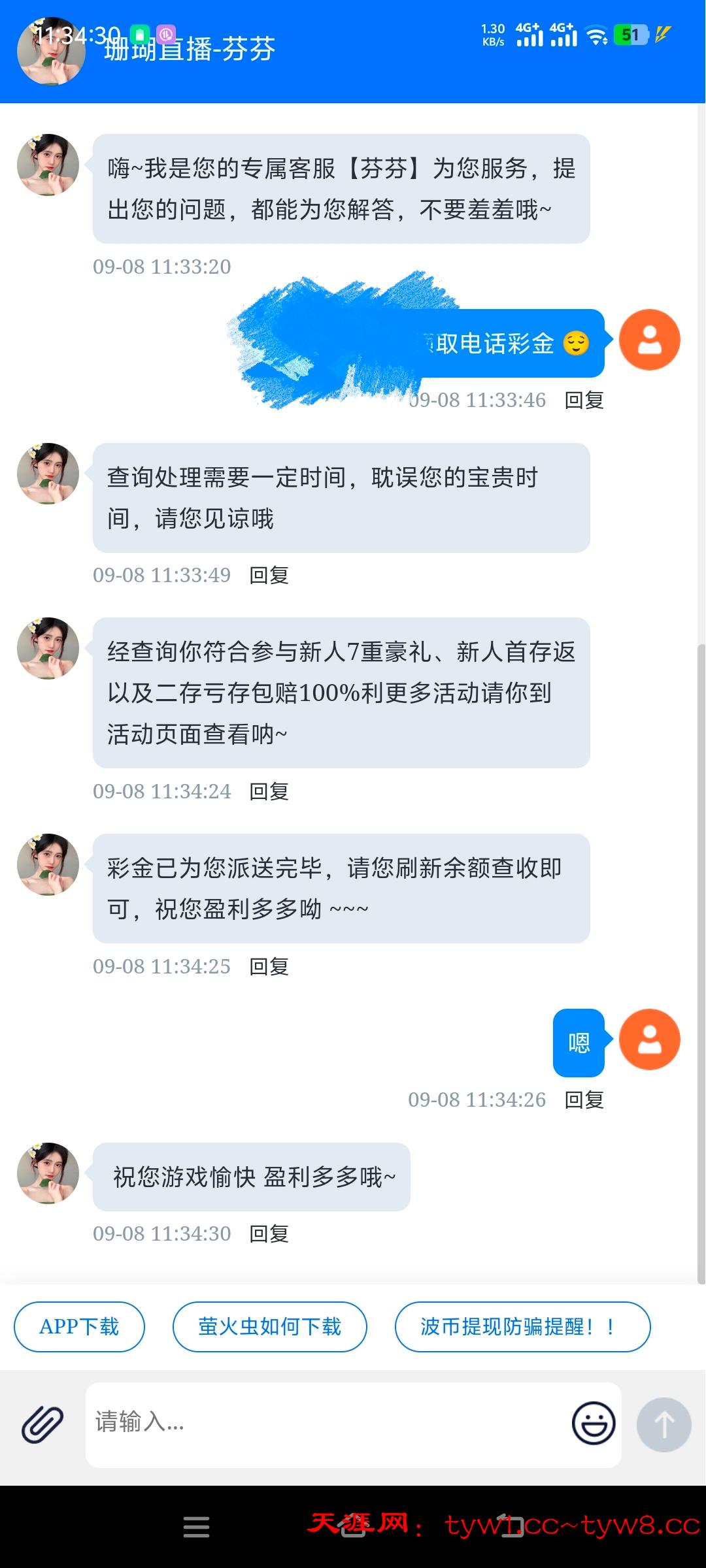Focus the 请输入 message field
This screenshot has height=1568, width=706.
click(327, 1423)
